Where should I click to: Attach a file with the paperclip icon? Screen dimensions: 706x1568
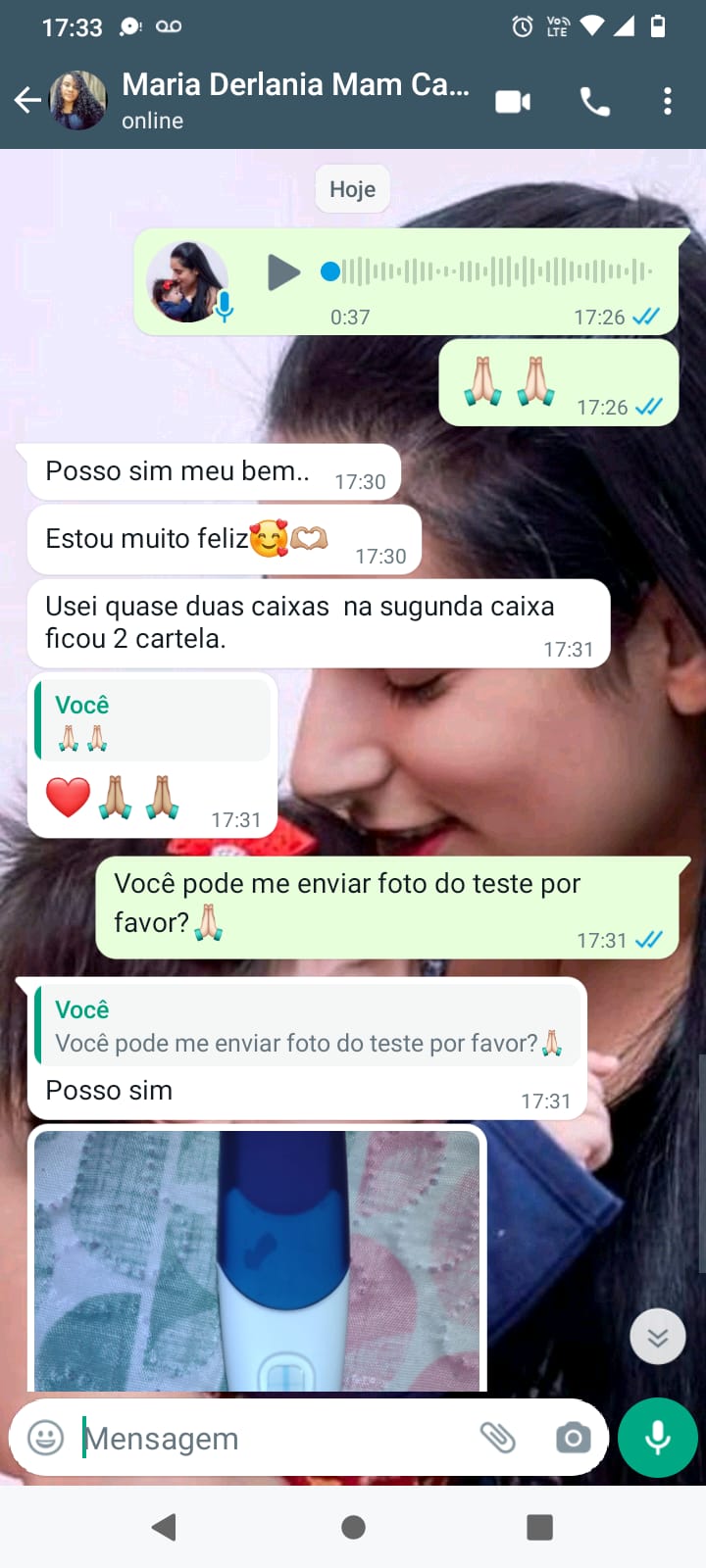point(501,1438)
